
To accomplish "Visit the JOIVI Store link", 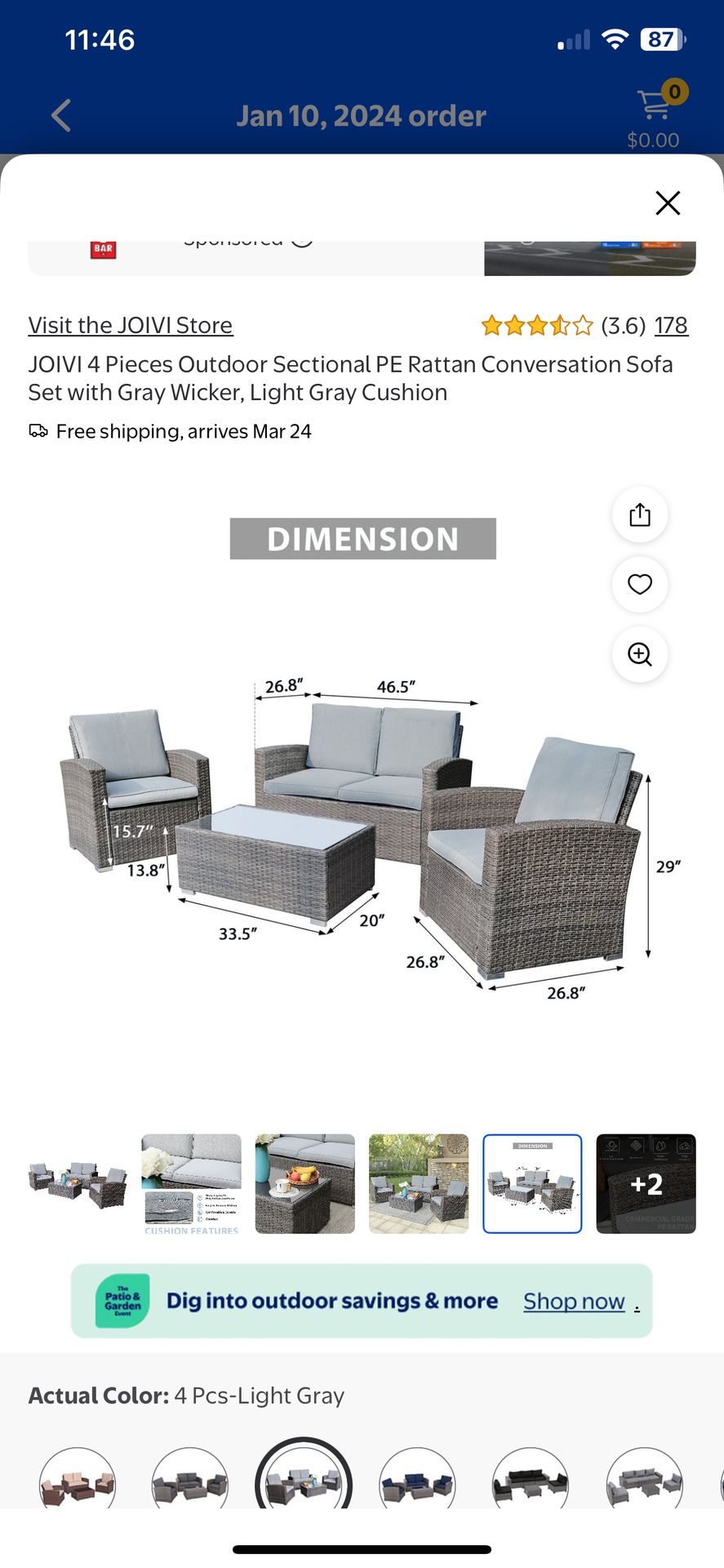I will (131, 325).
